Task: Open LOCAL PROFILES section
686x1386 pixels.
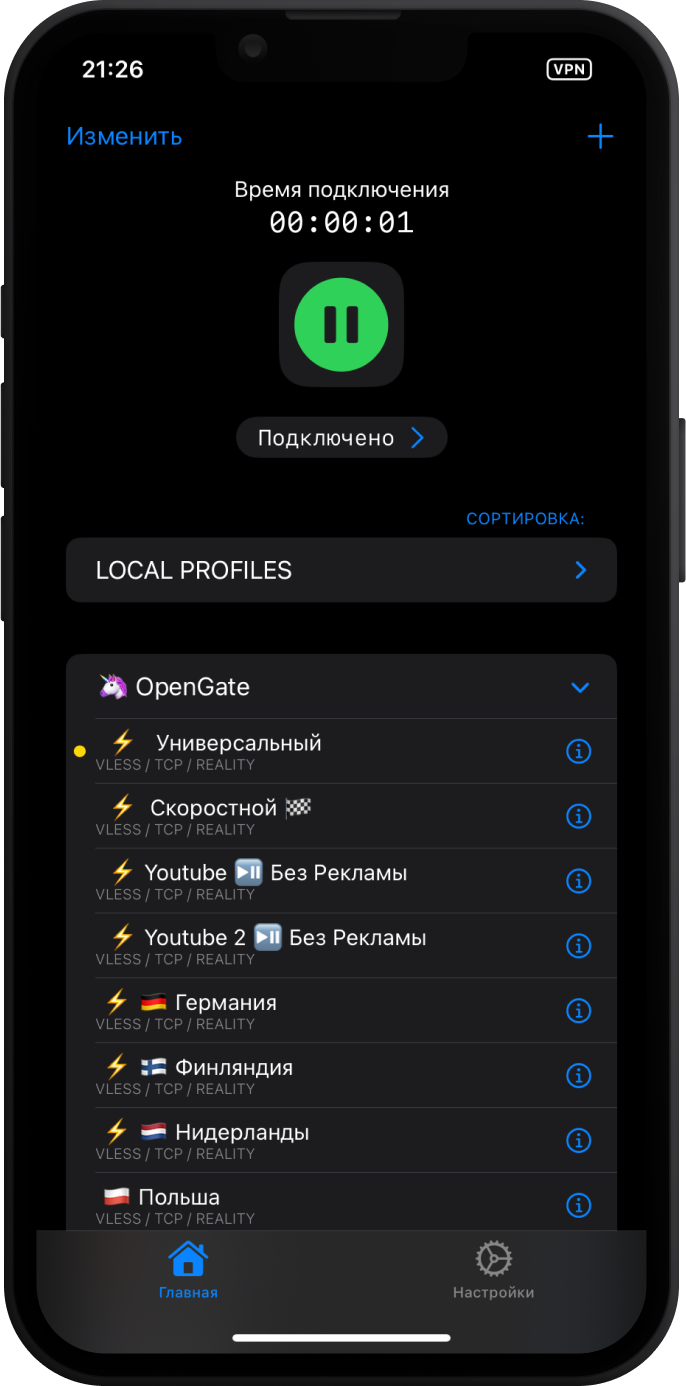Action: [341, 570]
